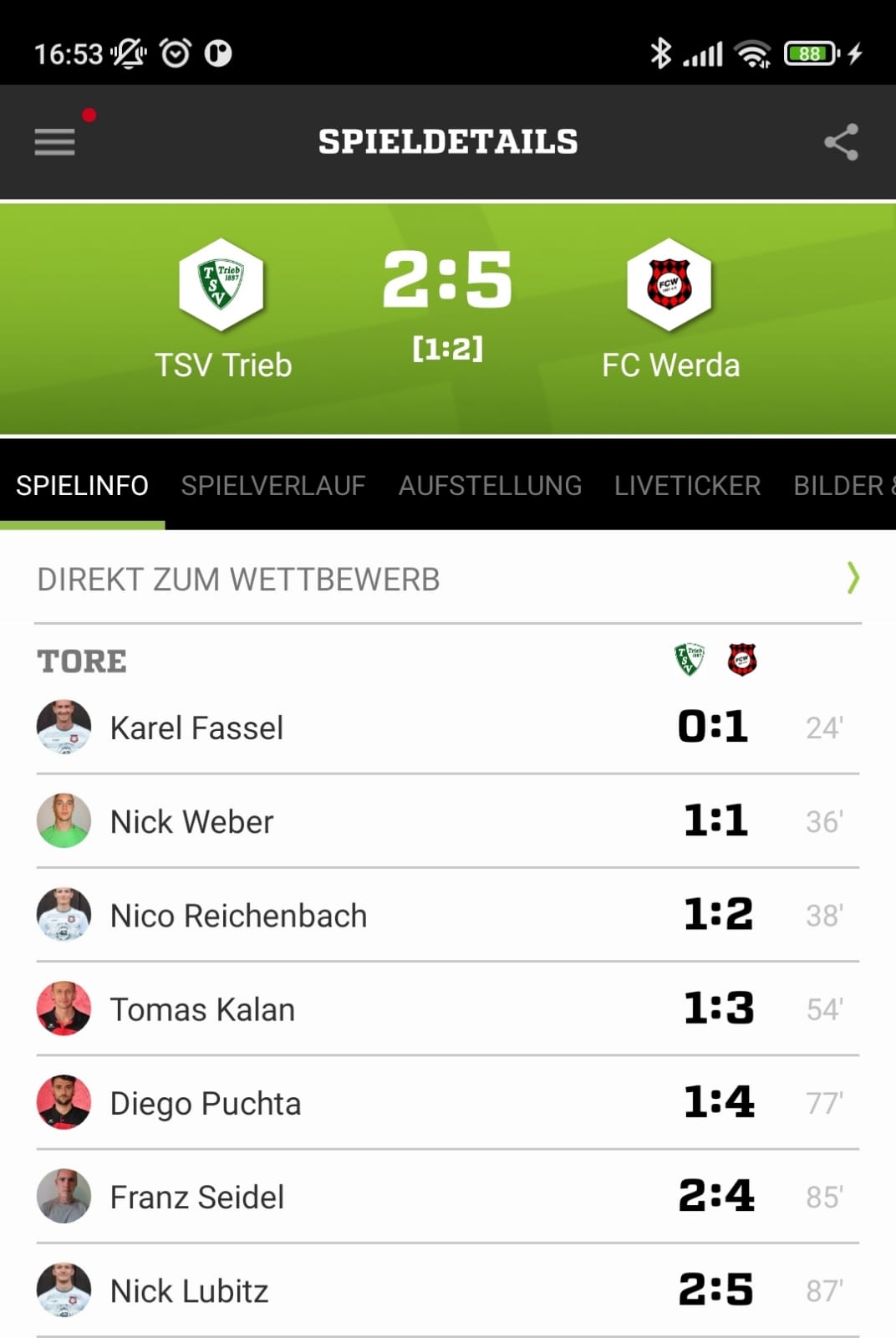This screenshot has width=896, height=1338.
Task: Open Nick Lubitz's player profile
Action: click(189, 1290)
